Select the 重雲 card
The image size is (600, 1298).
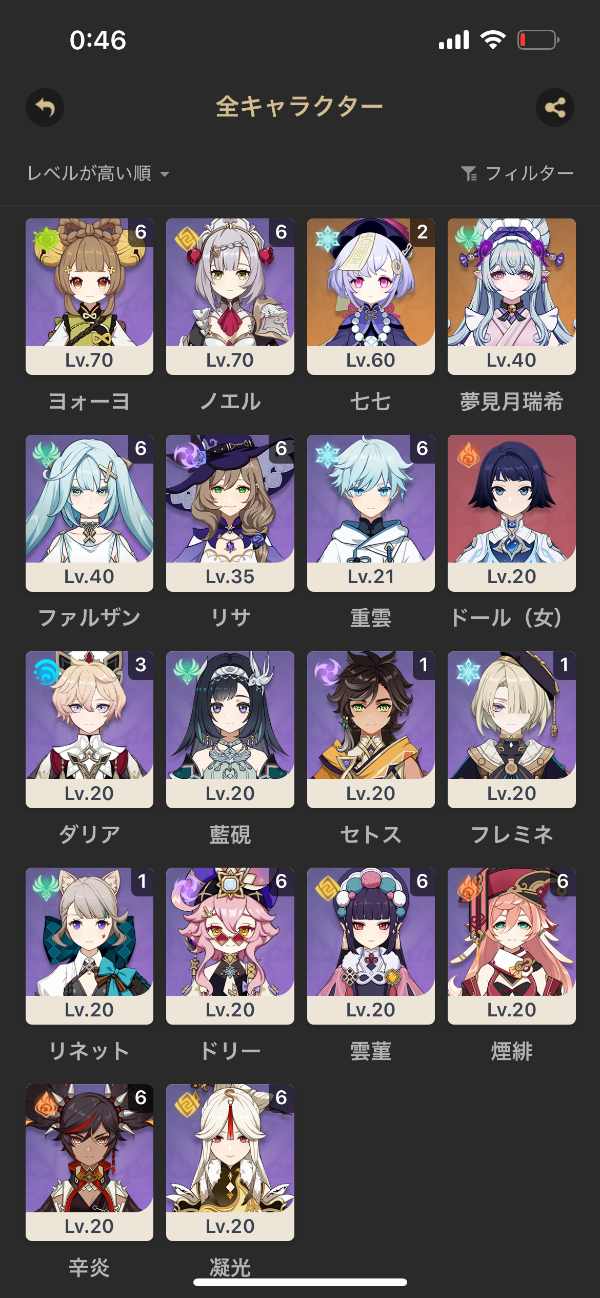point(371,513)
